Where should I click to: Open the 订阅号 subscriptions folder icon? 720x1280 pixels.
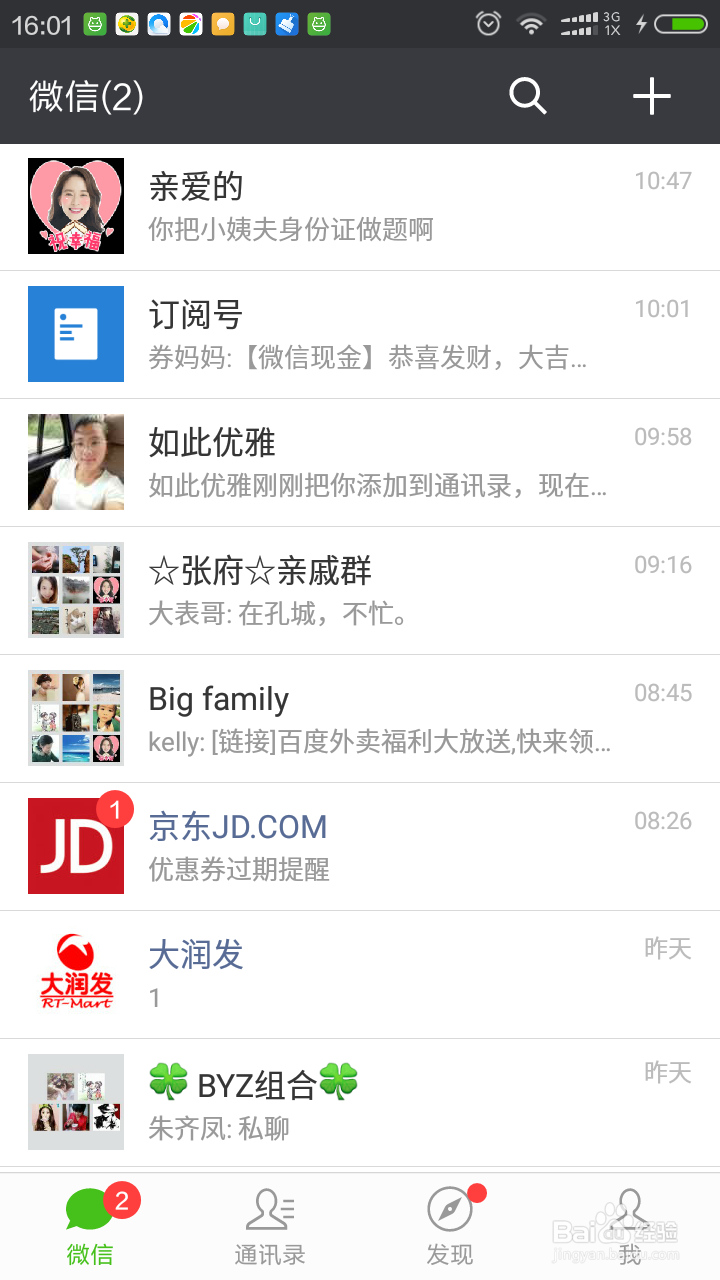click(x=75, y=334)
